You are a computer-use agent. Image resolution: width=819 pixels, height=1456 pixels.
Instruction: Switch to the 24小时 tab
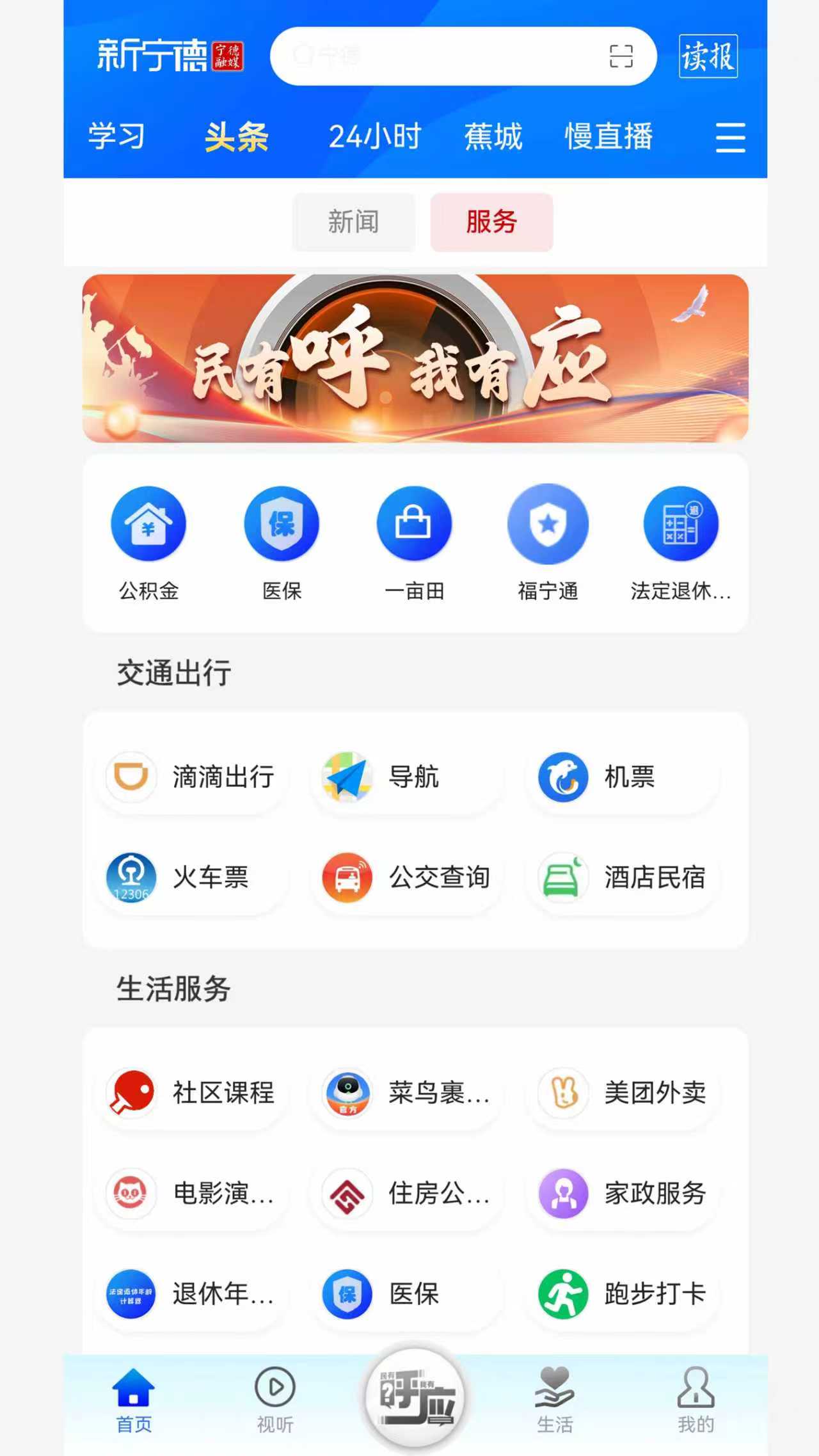tap(374, 136)
